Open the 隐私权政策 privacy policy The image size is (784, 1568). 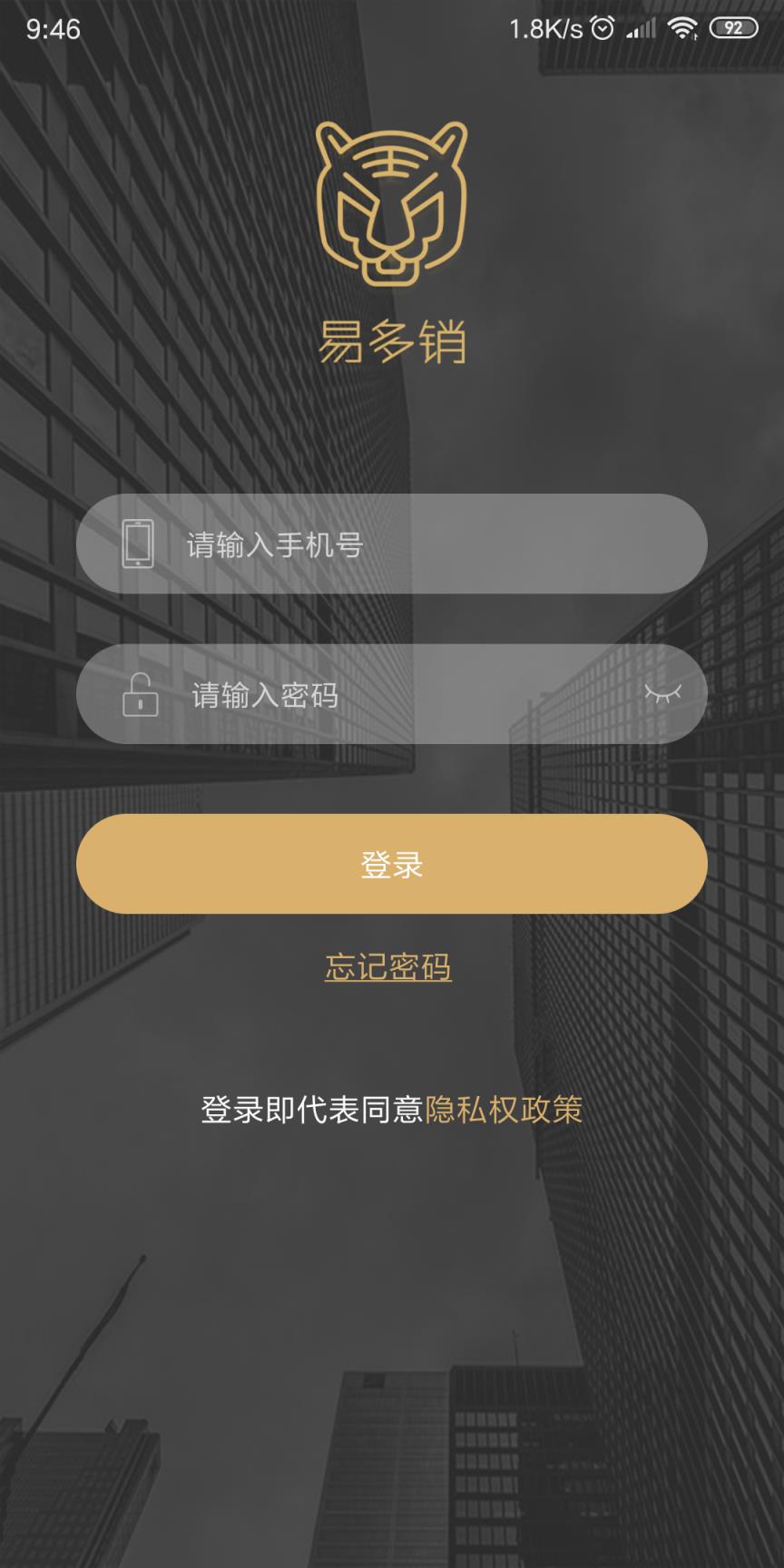(x=505, y=1110)
